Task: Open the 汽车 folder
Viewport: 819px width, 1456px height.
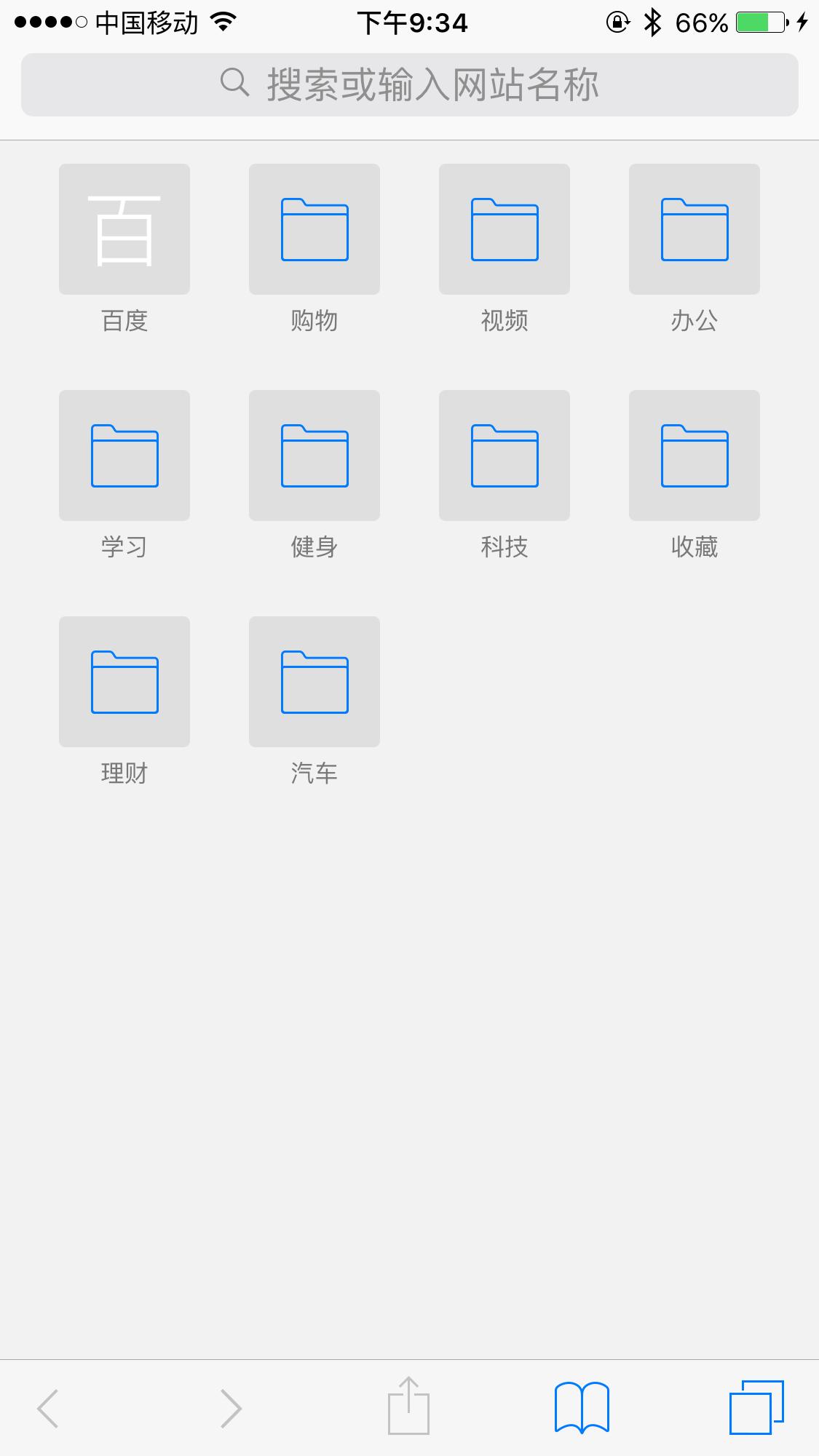Action: 314,682
